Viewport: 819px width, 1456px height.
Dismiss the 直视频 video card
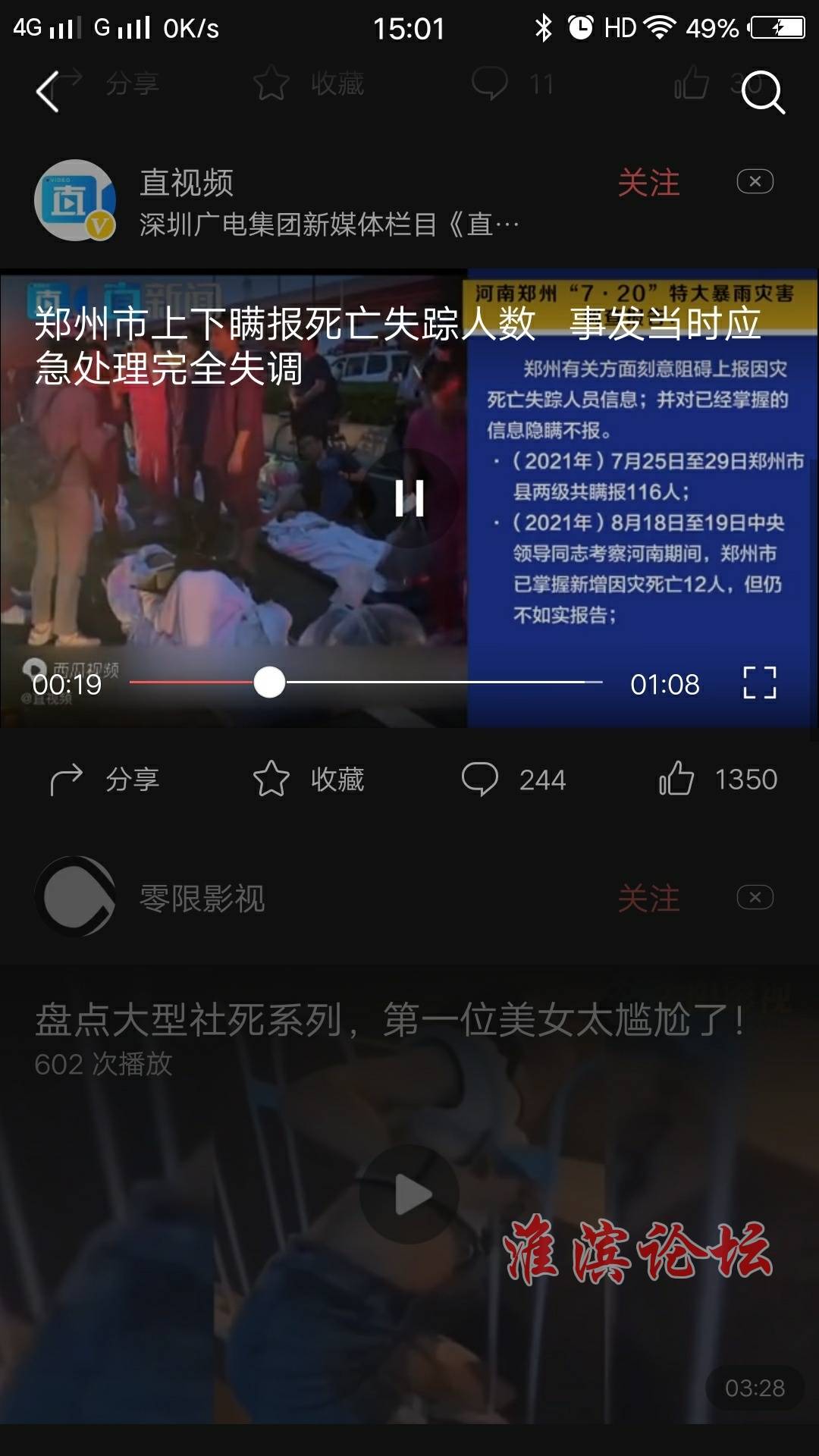[x=755, y=181]
